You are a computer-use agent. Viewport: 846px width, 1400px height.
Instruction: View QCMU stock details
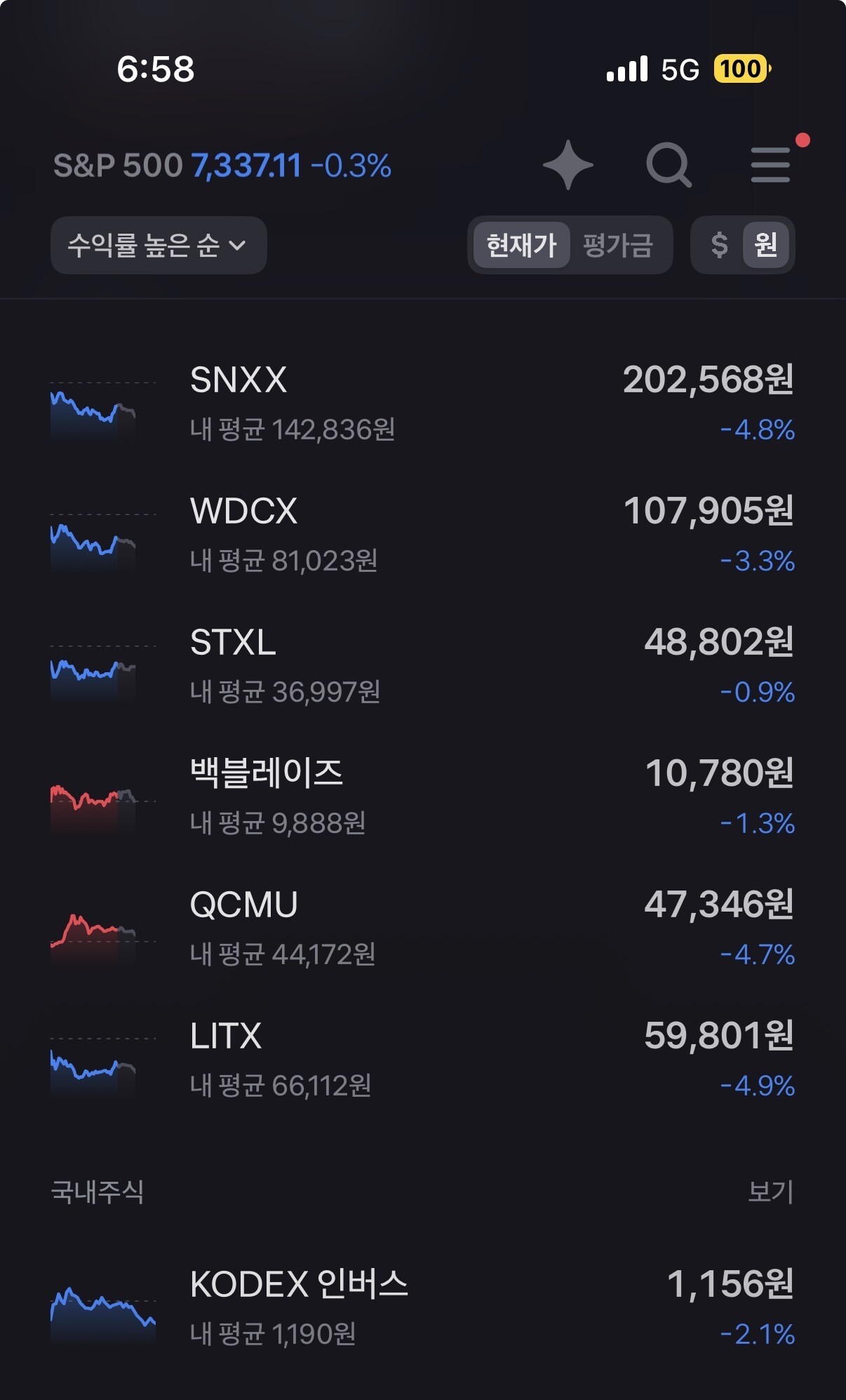(423, 930)
